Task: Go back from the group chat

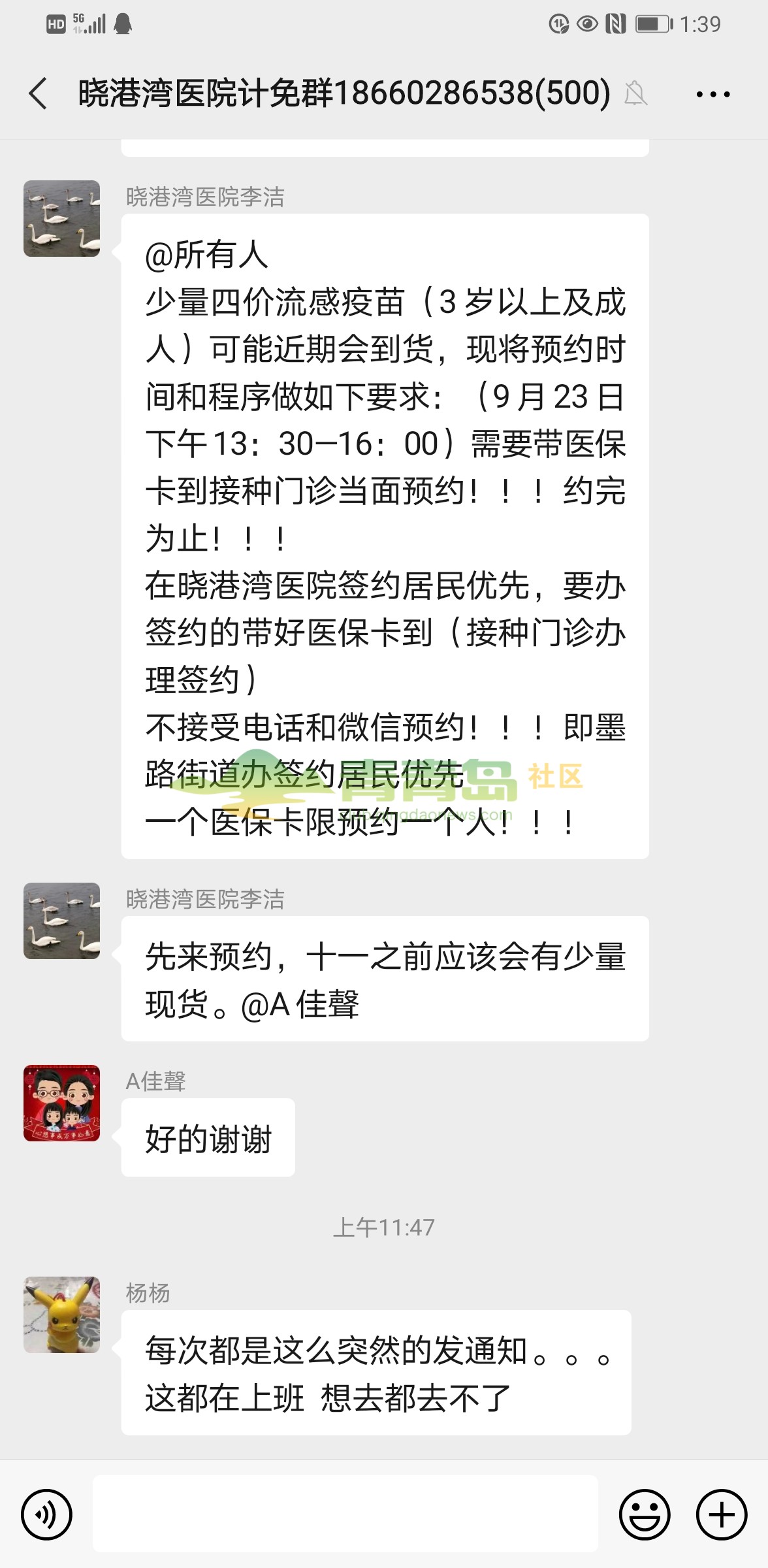Action: coord(38,93)
